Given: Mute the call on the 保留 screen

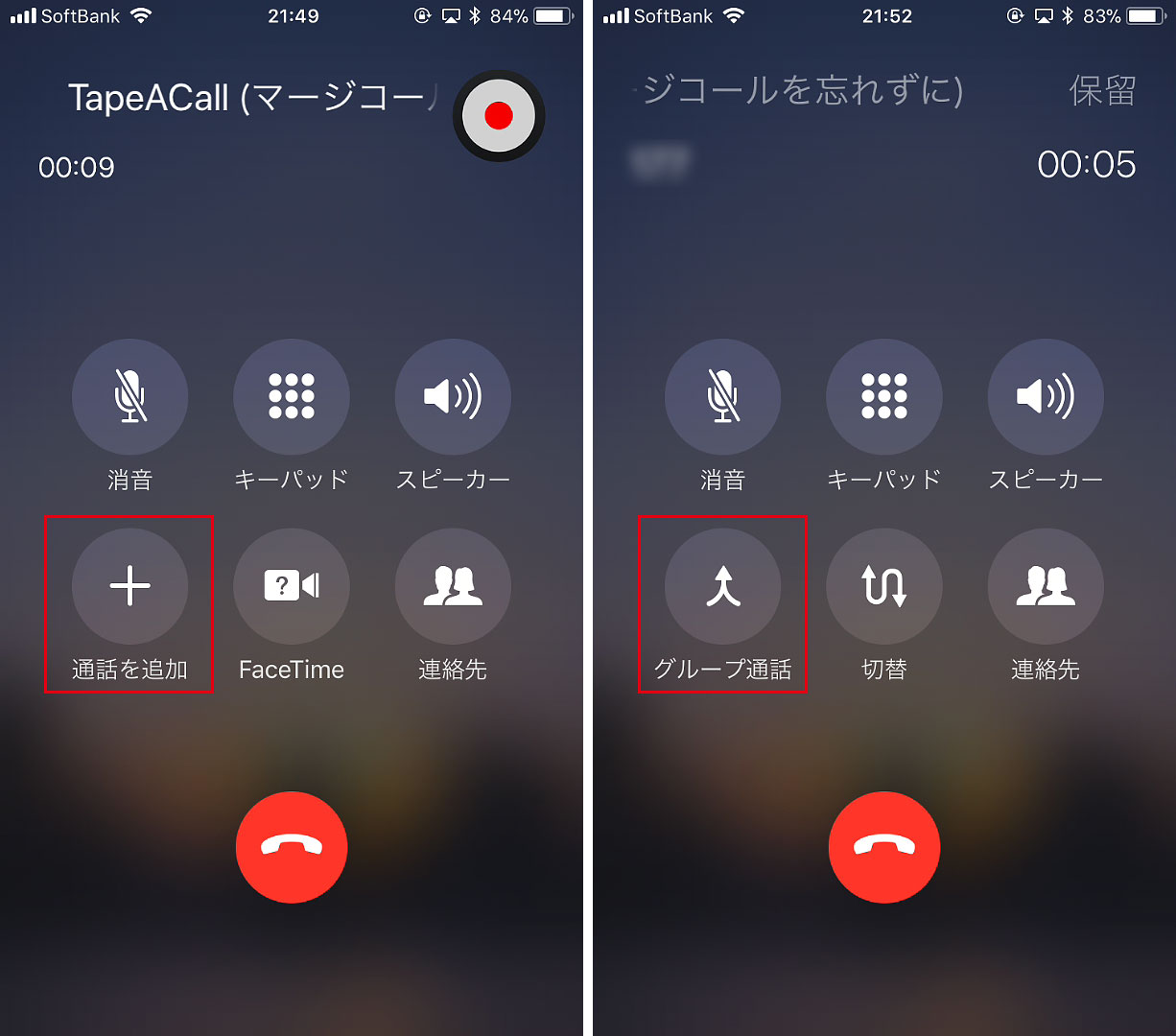Looking at the screenshot, I should point(722,396).
